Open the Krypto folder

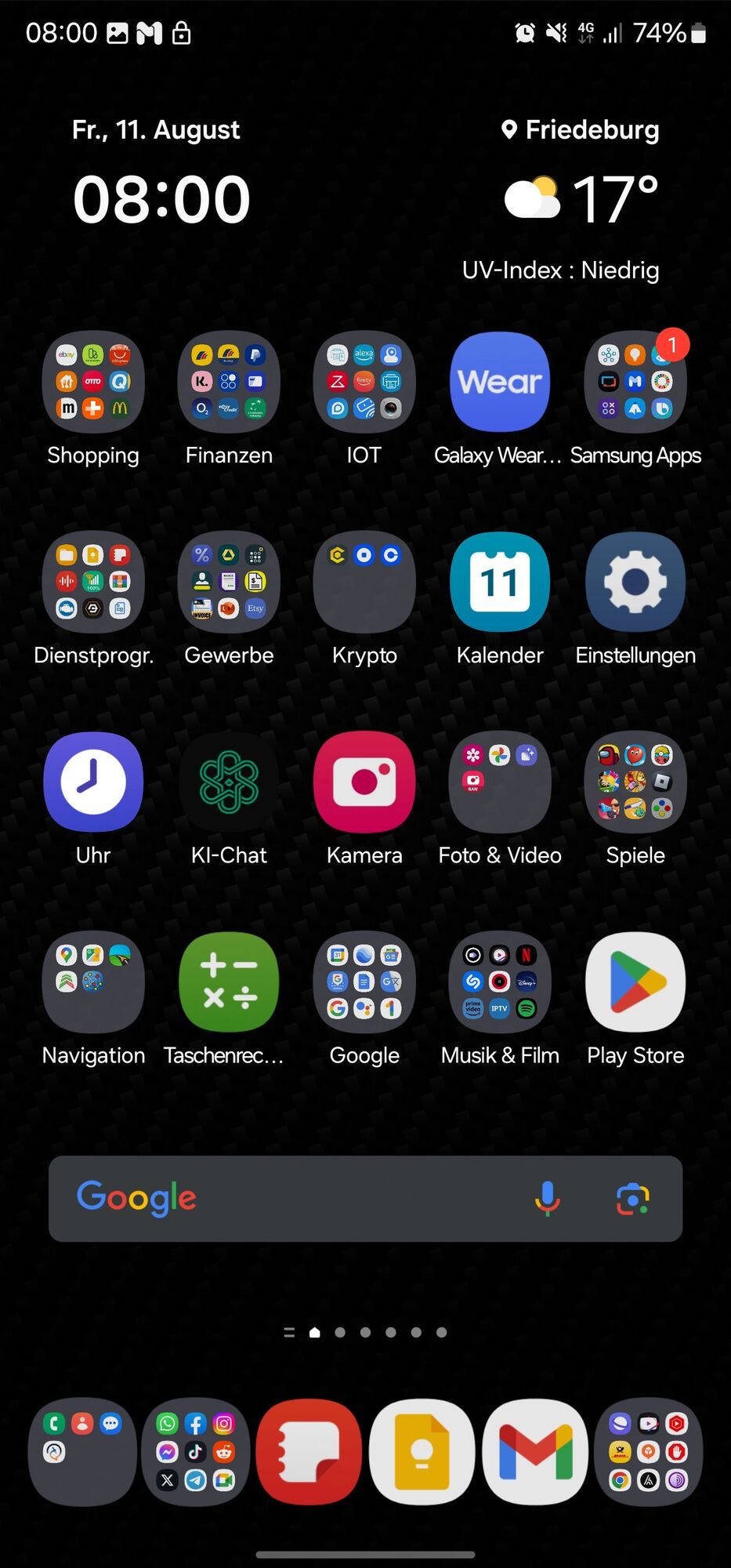tap(364, 582)
